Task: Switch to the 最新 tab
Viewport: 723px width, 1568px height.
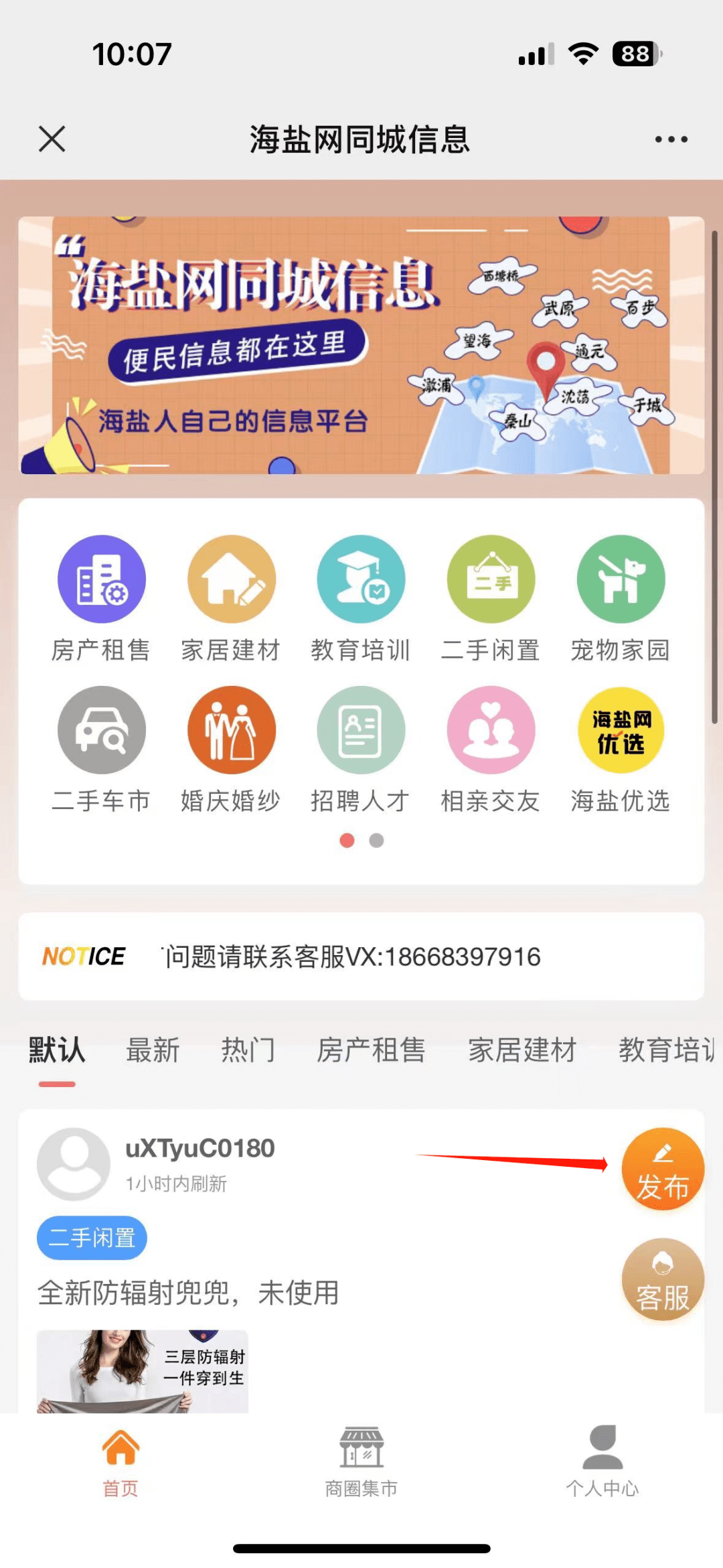Action: tap(153, 1050)
